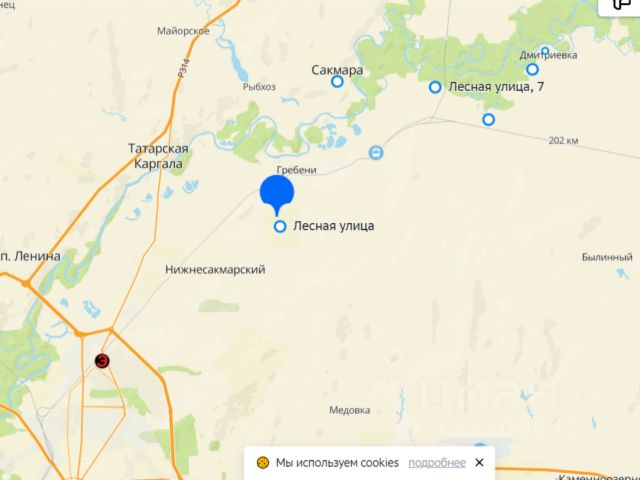Dismiss the cookies notice with the X

pos(479,462)
